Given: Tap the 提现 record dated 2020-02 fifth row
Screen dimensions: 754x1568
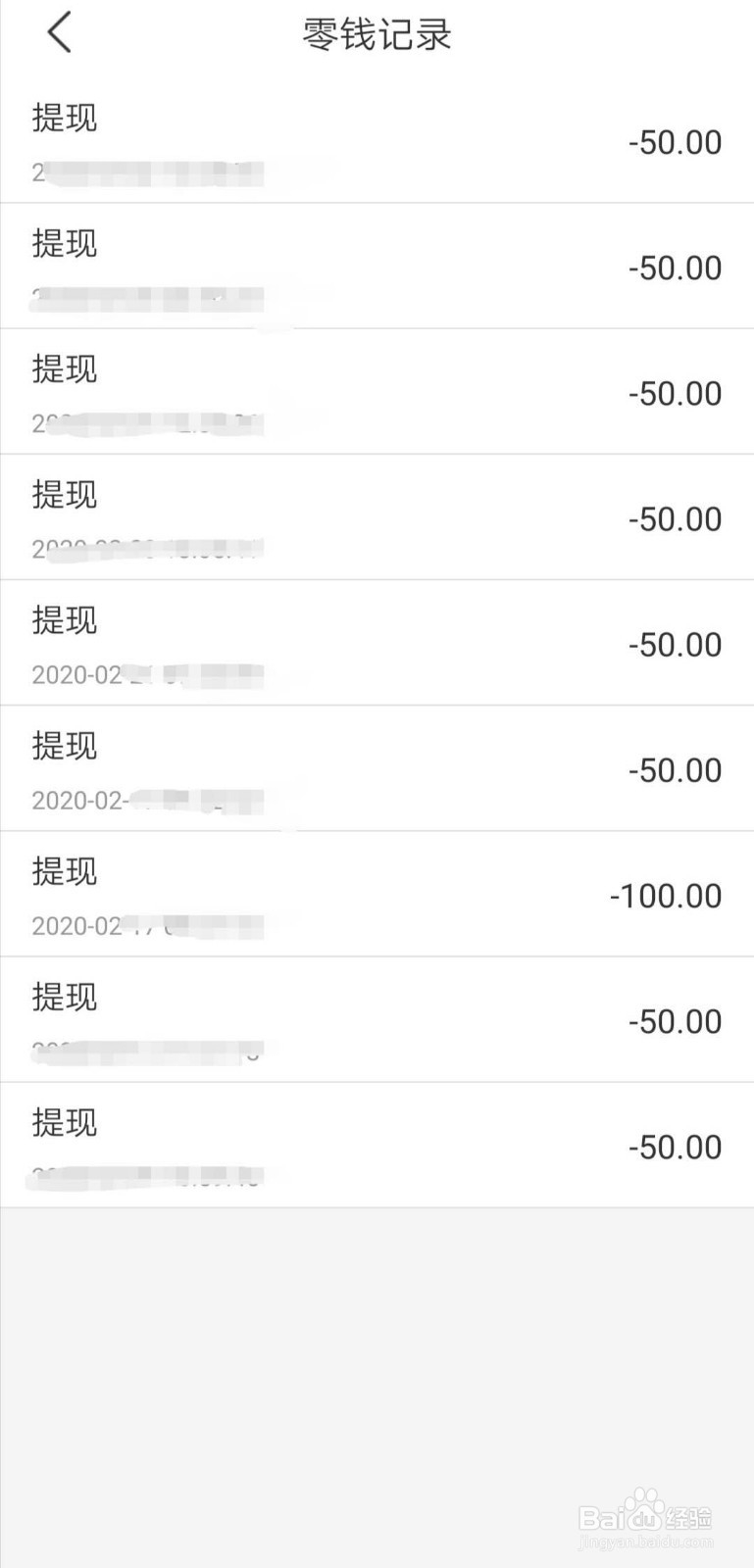Looking at the screenshot, I should pyautogui.click(x=377, y=642).
